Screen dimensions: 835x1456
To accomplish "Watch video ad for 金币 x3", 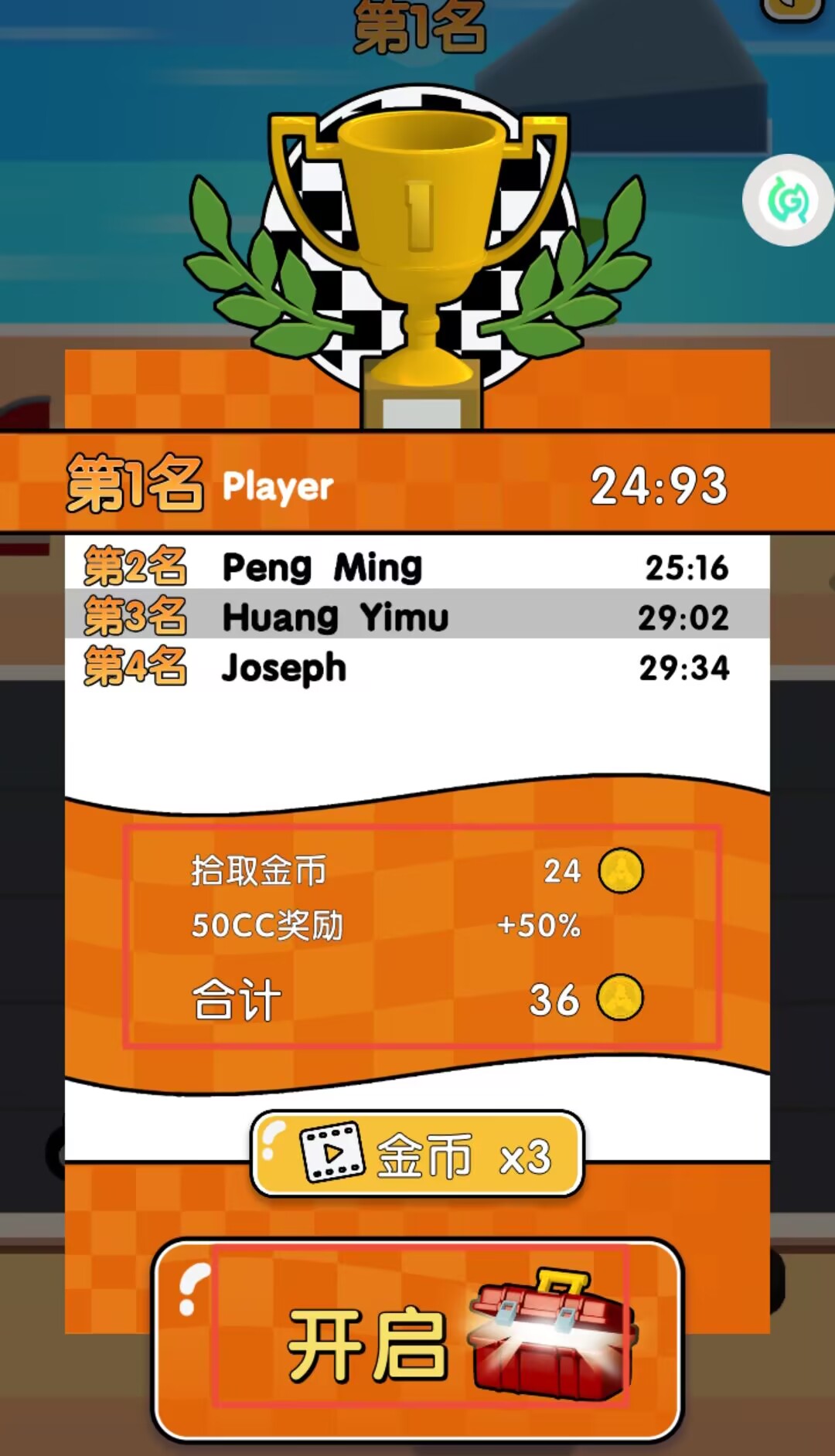I will tap(417, 1155).
